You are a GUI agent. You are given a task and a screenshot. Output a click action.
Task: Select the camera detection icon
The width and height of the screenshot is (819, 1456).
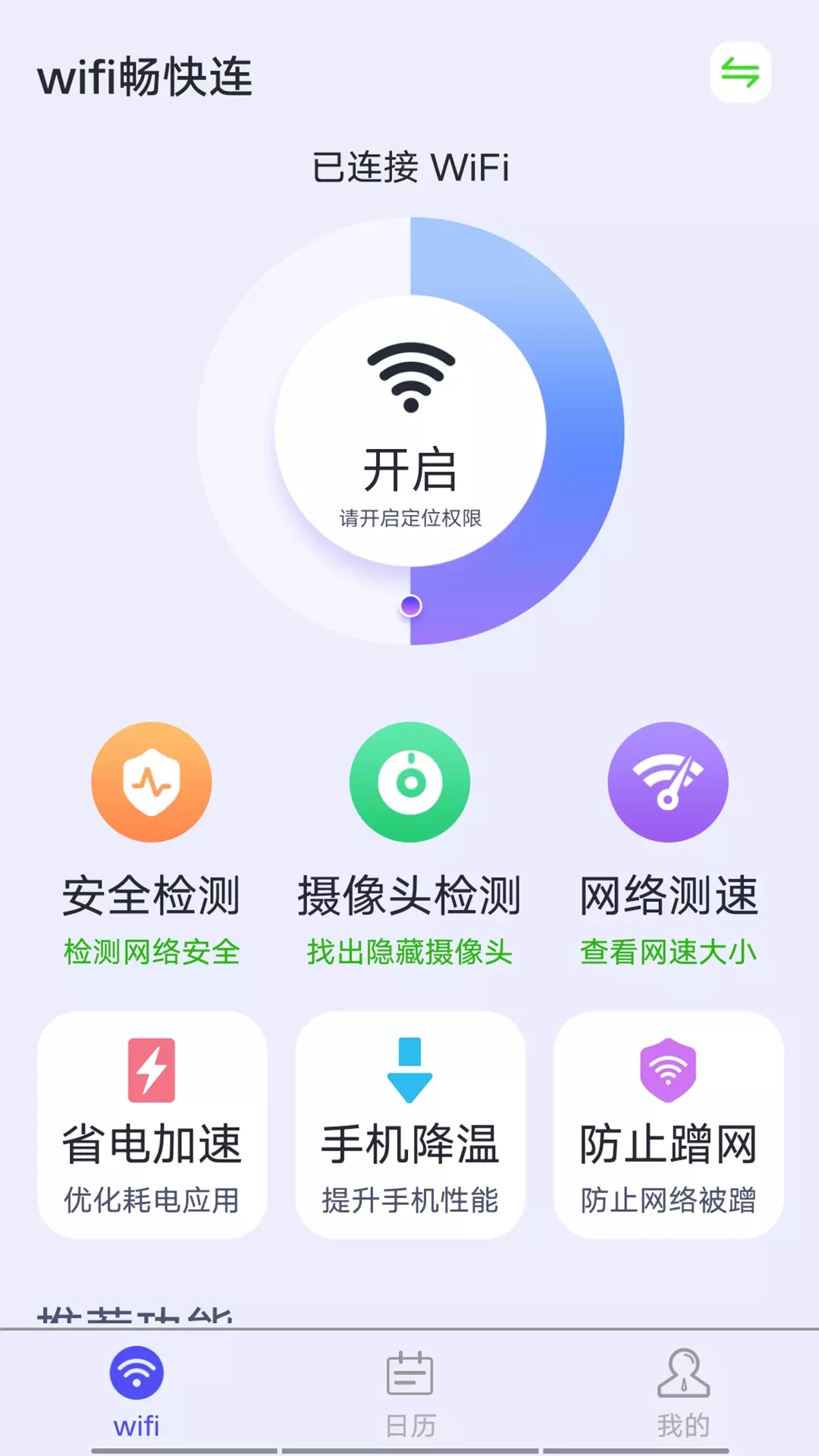409,782
